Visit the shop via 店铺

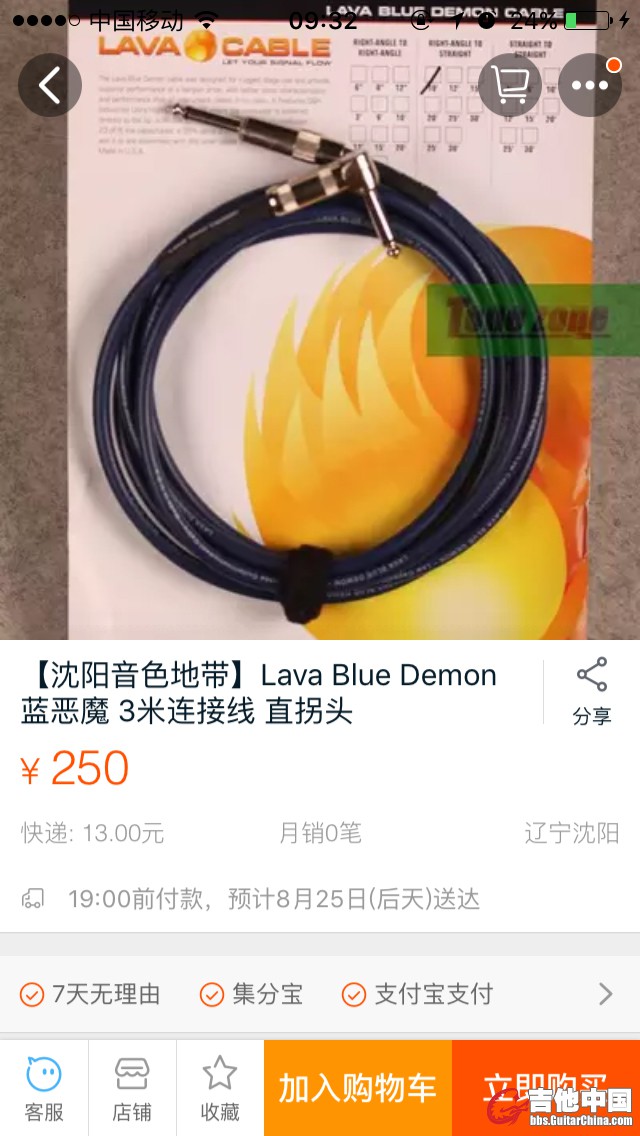pyautogui.click(x=132, y=1088)
